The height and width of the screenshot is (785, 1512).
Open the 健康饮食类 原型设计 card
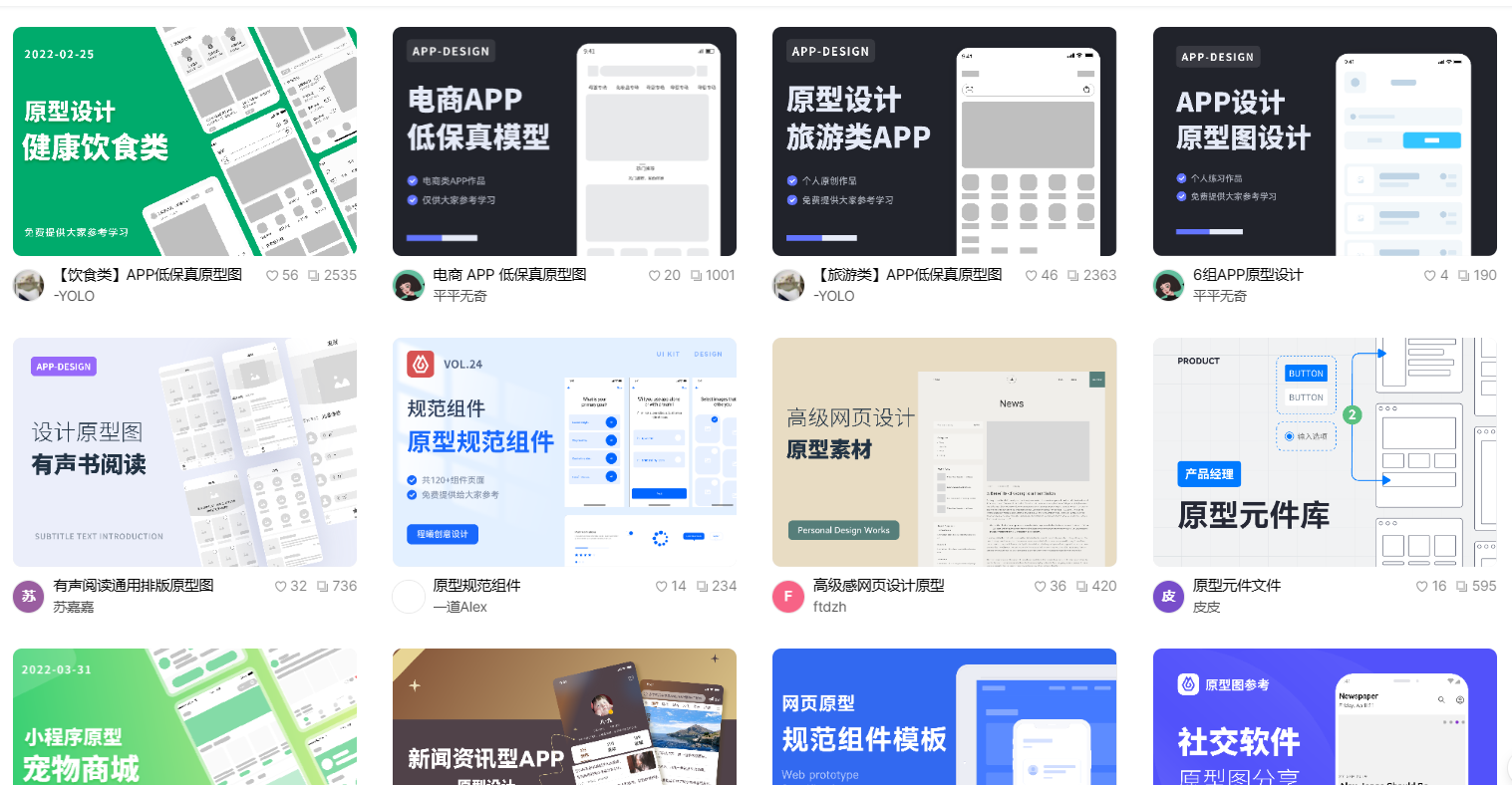tap(184, 141)
